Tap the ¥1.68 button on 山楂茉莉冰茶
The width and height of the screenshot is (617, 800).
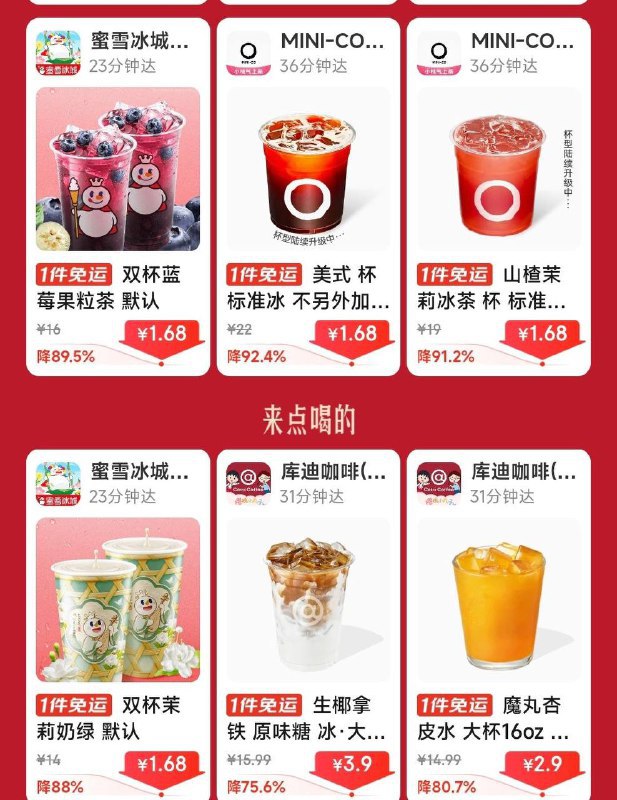[541, 334]
